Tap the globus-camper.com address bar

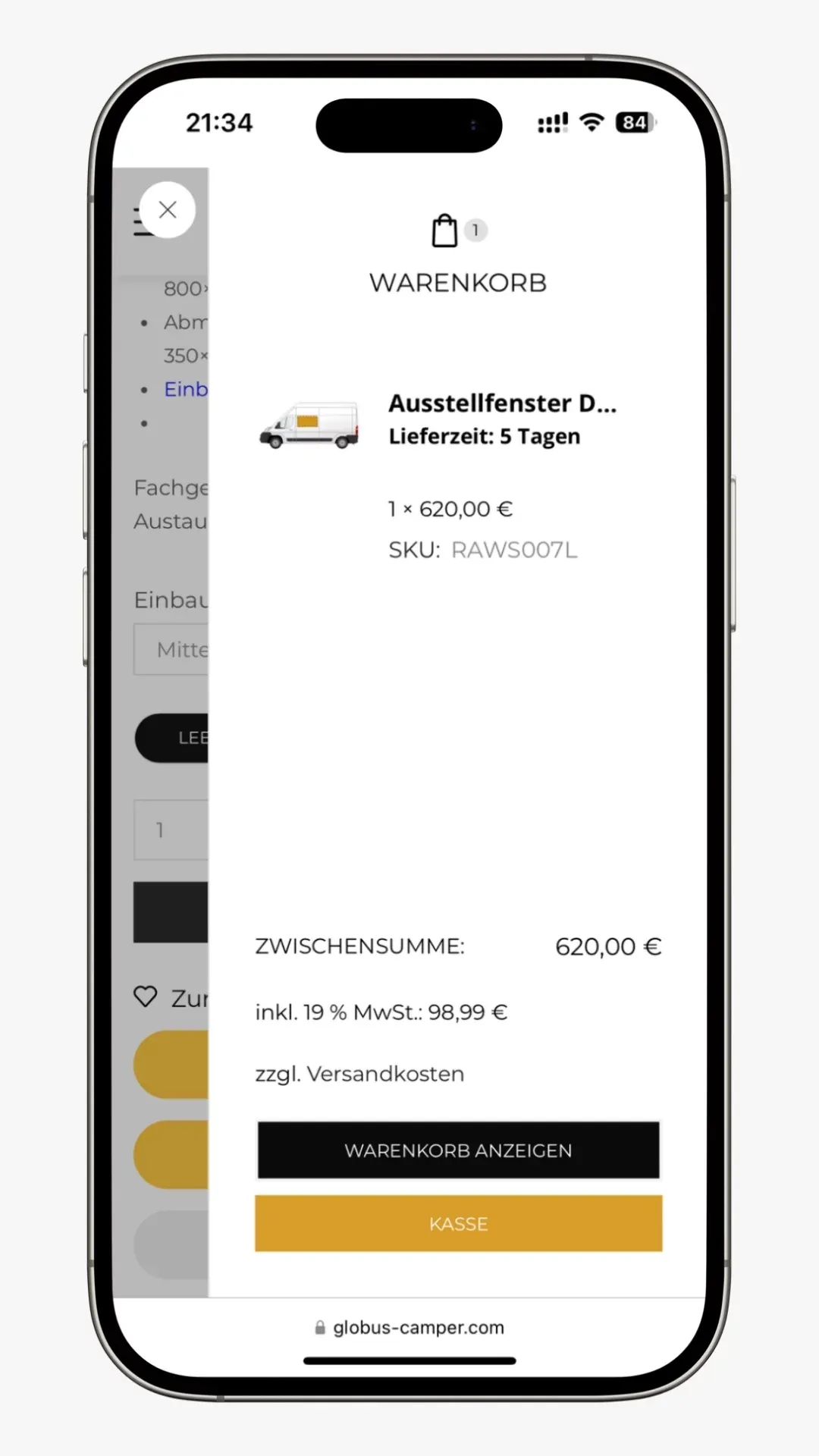409,1327
